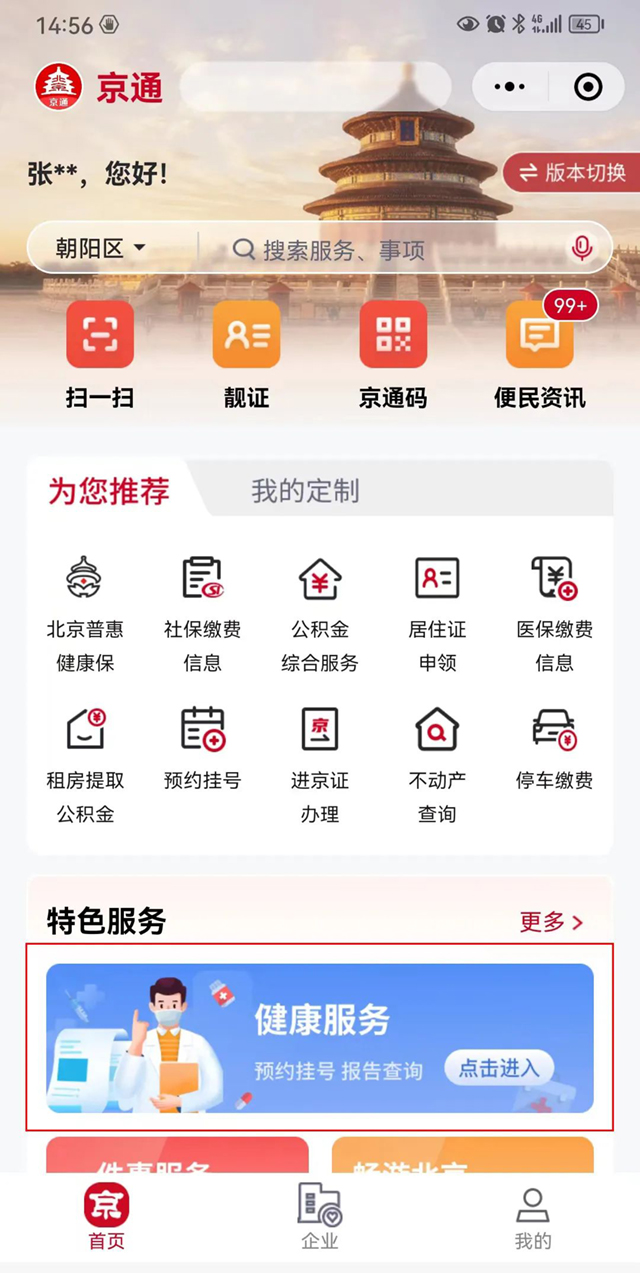Open 扫一扫 scanner
The width and height of the screenshot is (640, 1273).
pyautogui.click(x=100, y=355)
